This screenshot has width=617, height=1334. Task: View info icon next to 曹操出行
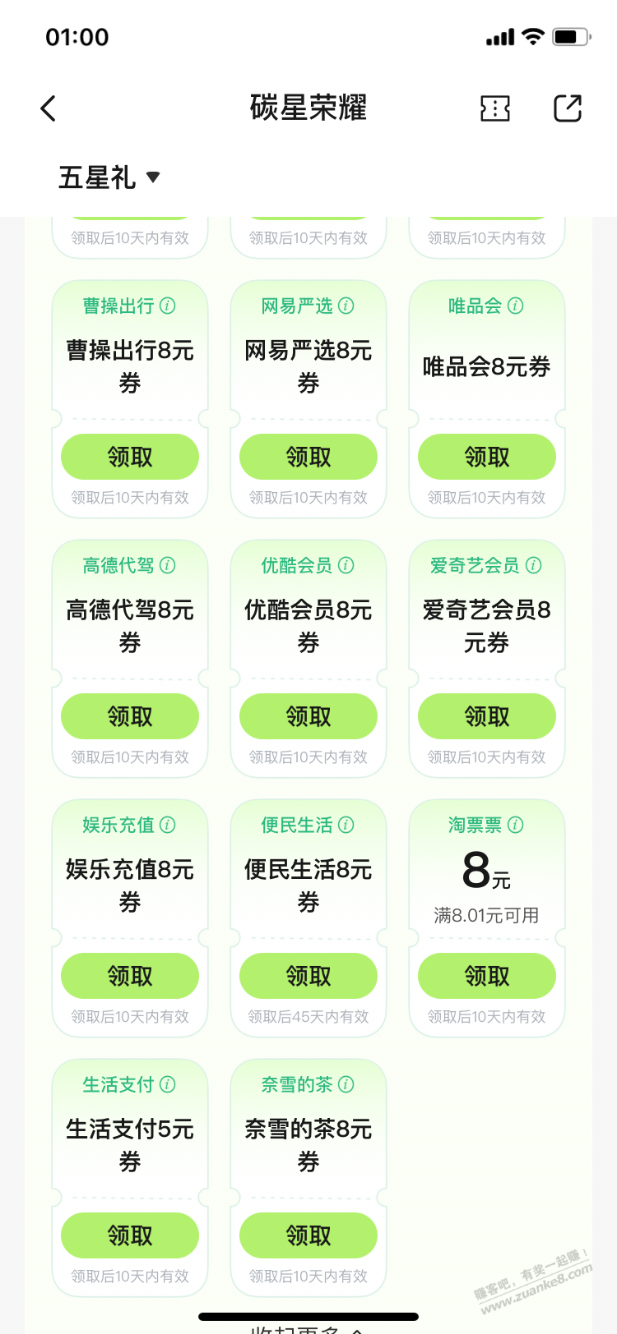168,306
